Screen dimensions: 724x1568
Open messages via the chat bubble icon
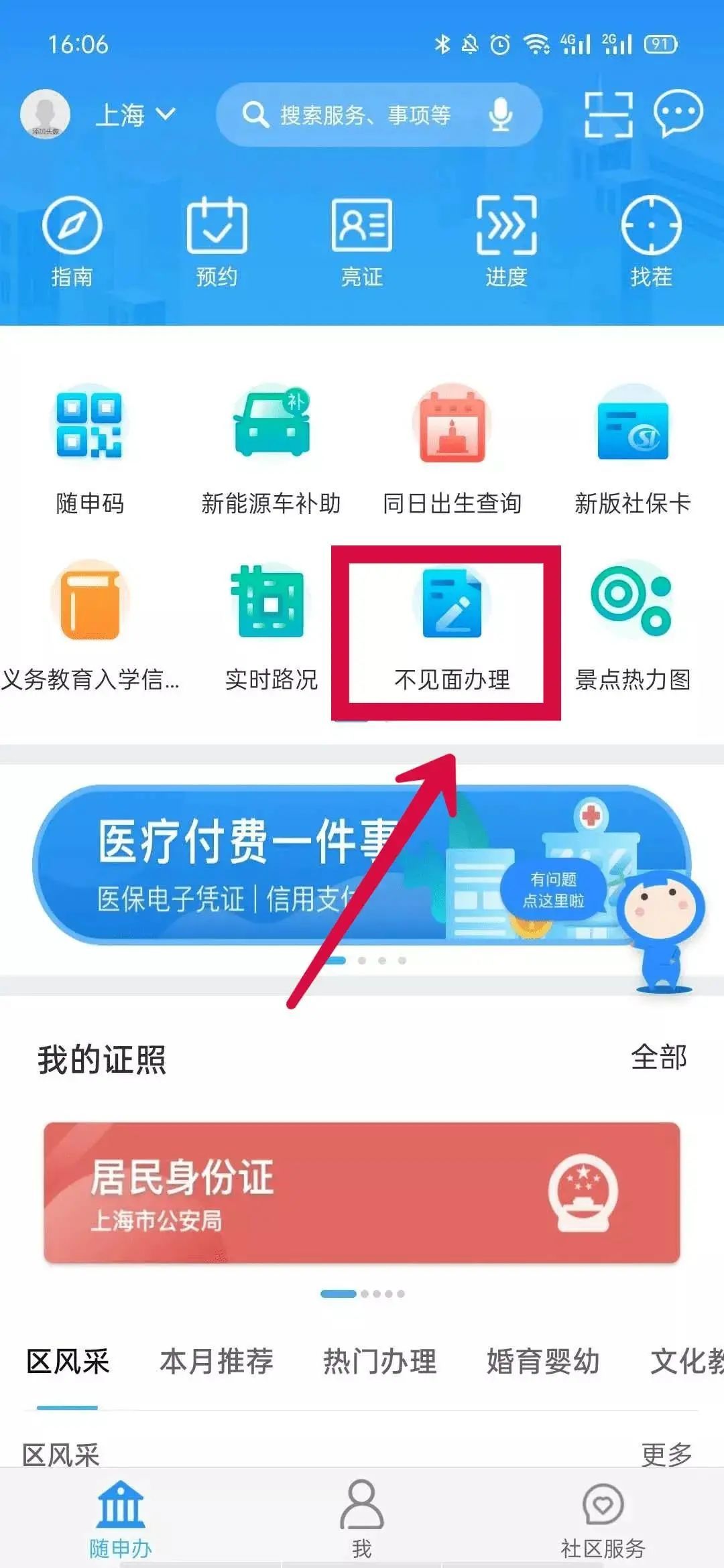pos(678,113)
